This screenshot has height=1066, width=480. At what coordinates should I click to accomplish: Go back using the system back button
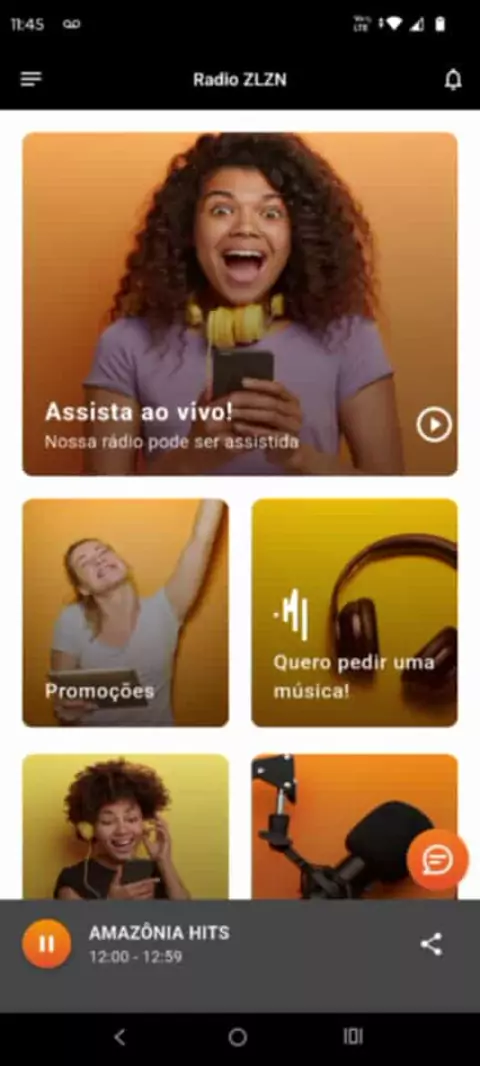tap(120, 1037)
